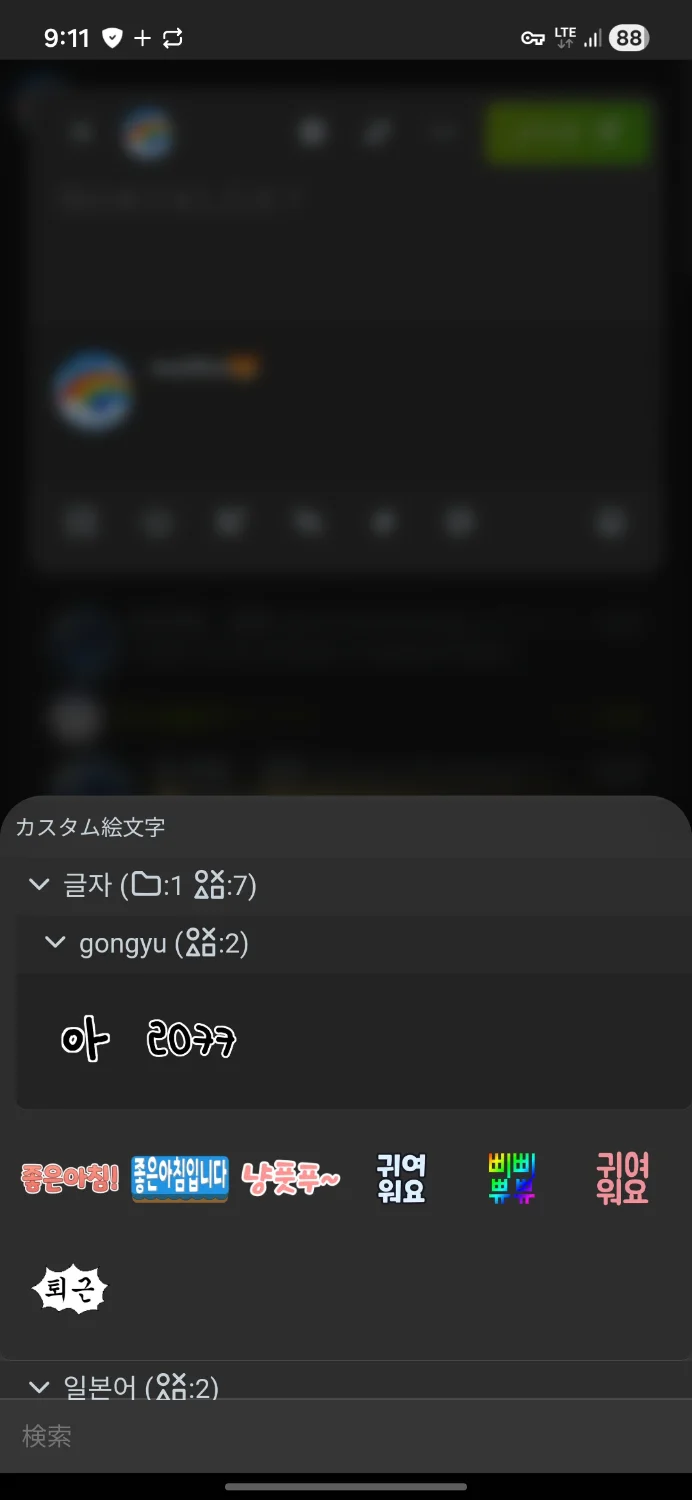Image resolution: width=692 pixels, height=1500 pixels.
Task: Insert the 퇴근 speech-burst emoji
Action: [70, 1291]
